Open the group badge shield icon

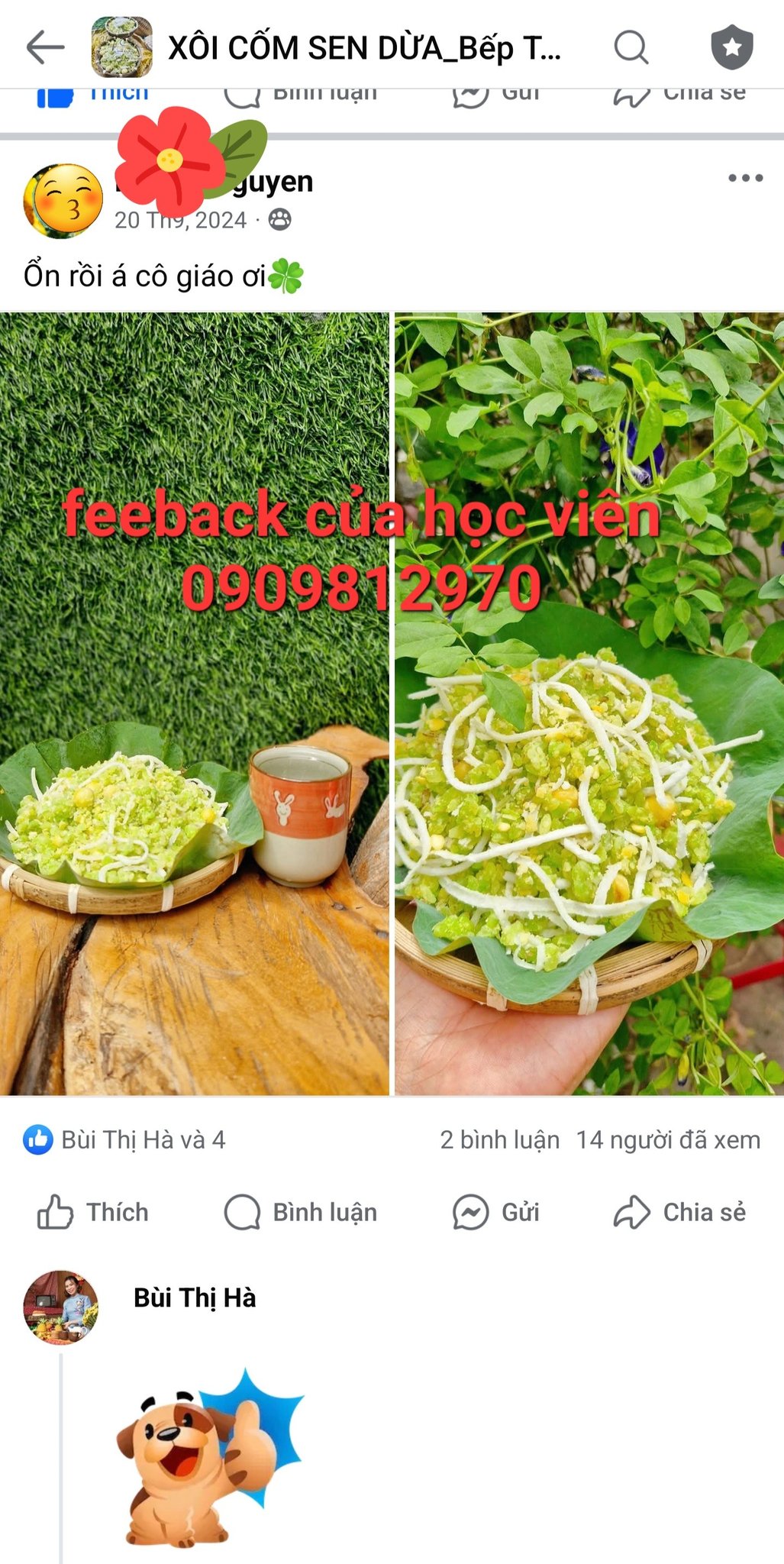(731, 48)
